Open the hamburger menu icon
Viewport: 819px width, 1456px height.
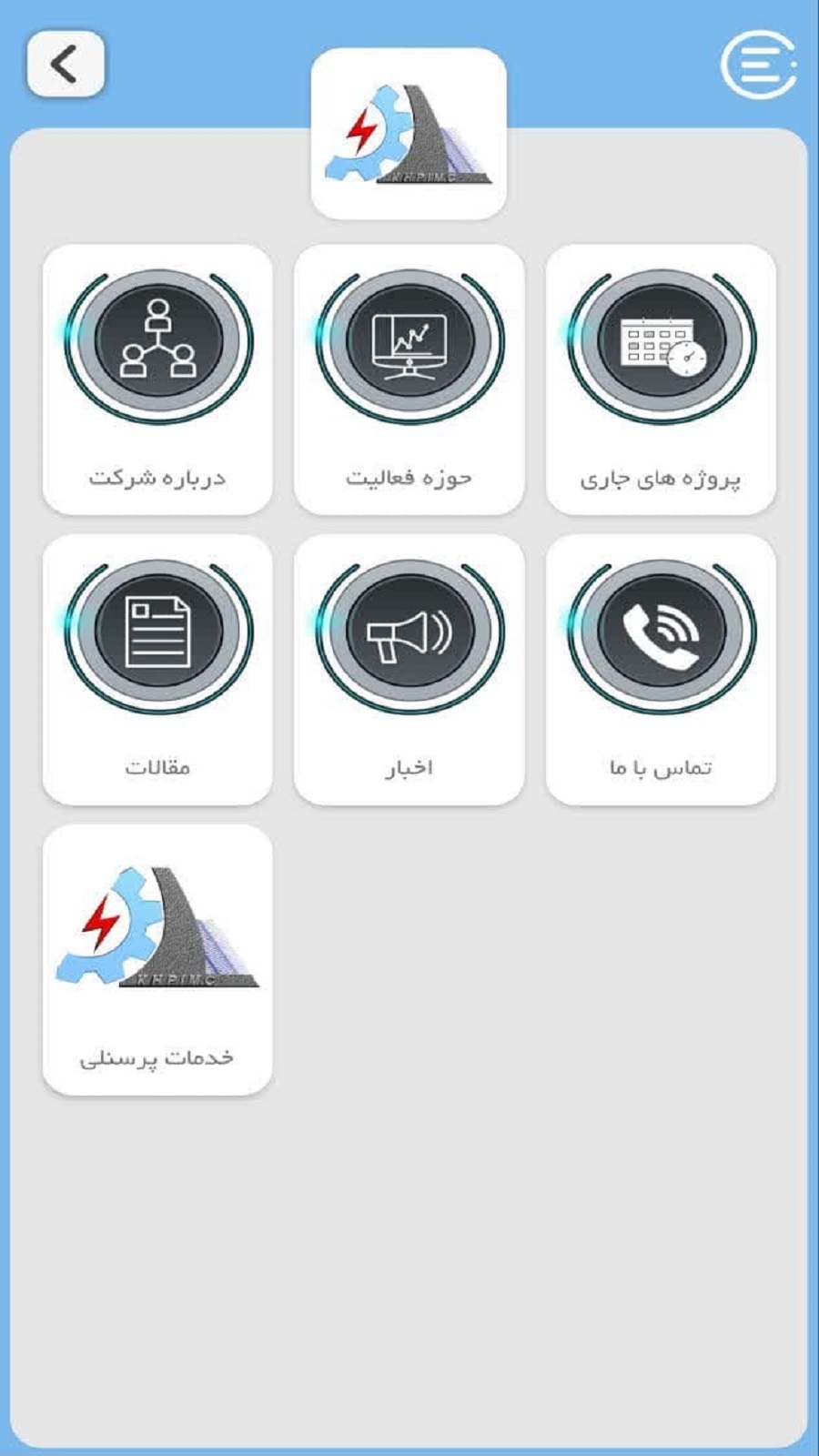758,65
